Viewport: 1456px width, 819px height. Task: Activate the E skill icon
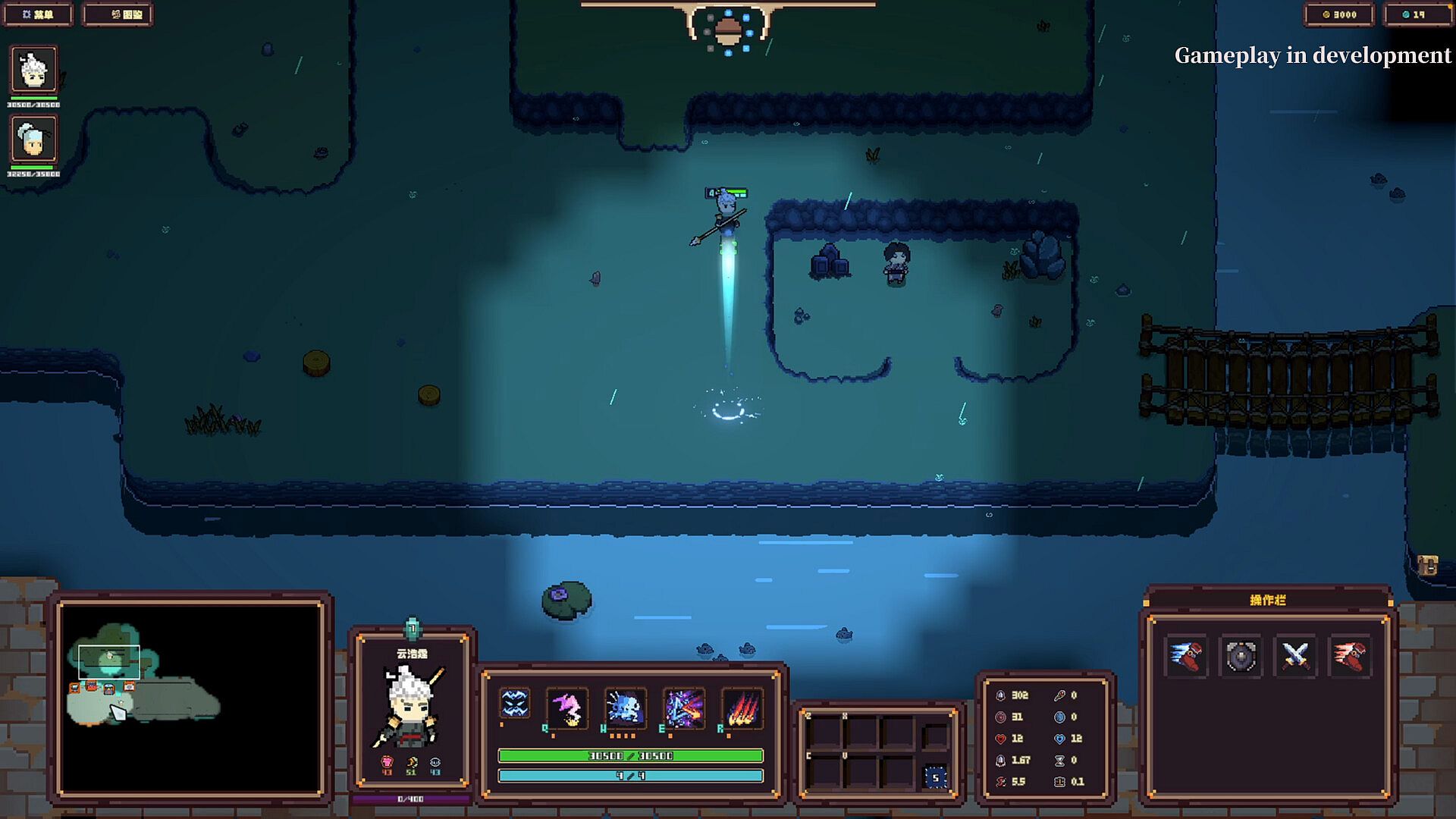click(x=683, y=708)
